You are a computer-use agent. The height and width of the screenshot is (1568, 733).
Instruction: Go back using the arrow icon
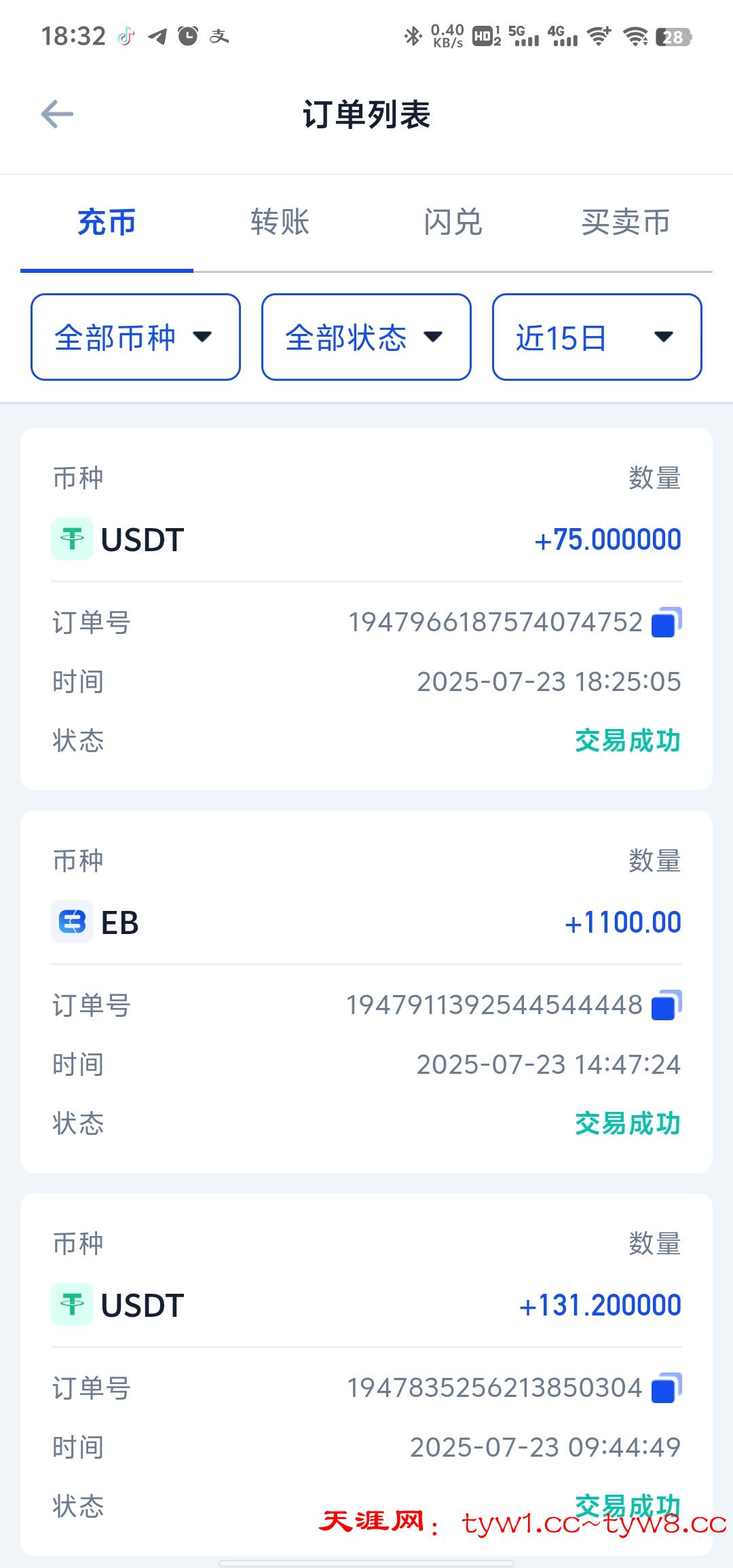pyautogui.click(x=57, y=114)
